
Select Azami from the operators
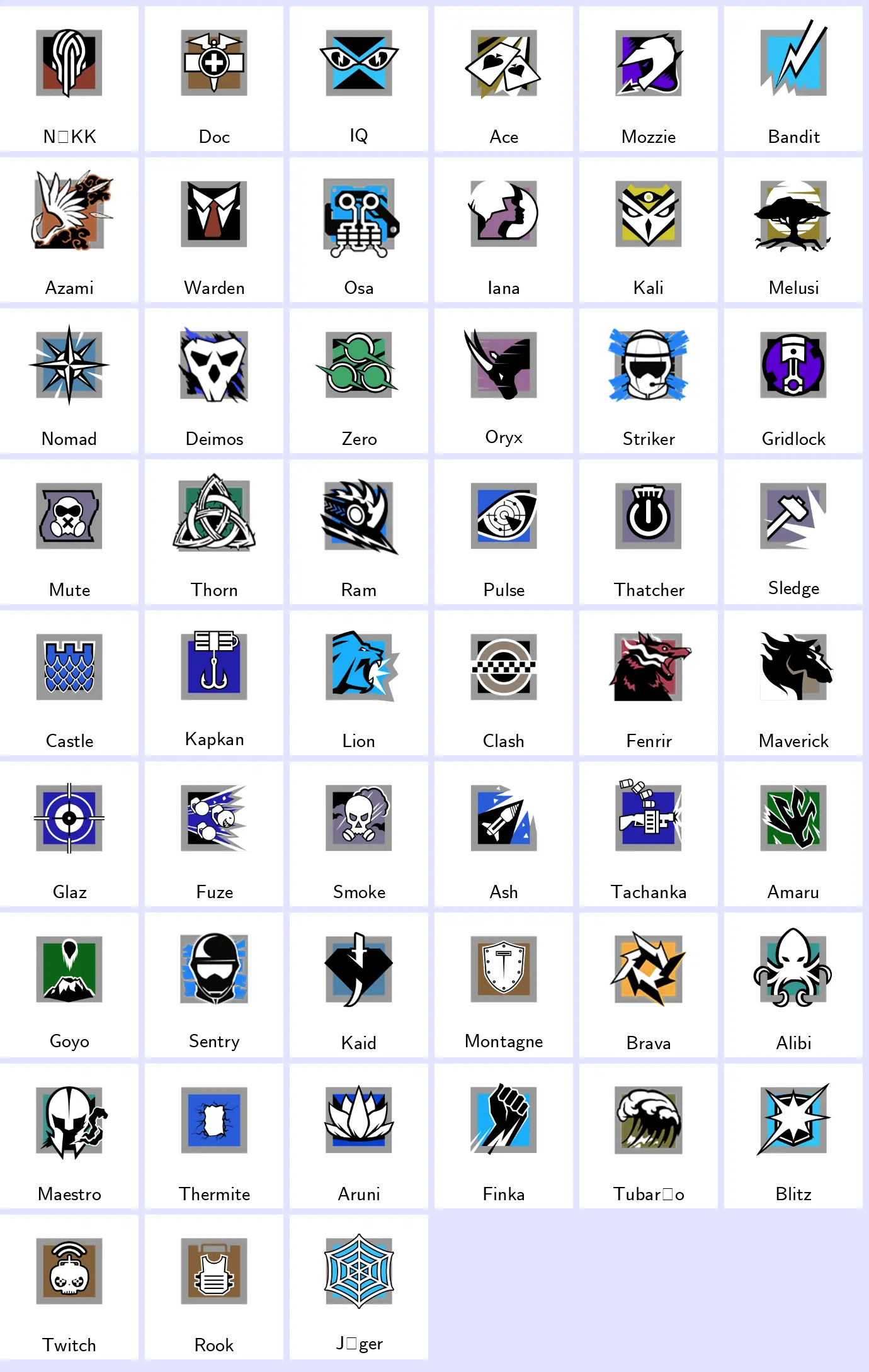click(x=69, y=230)
